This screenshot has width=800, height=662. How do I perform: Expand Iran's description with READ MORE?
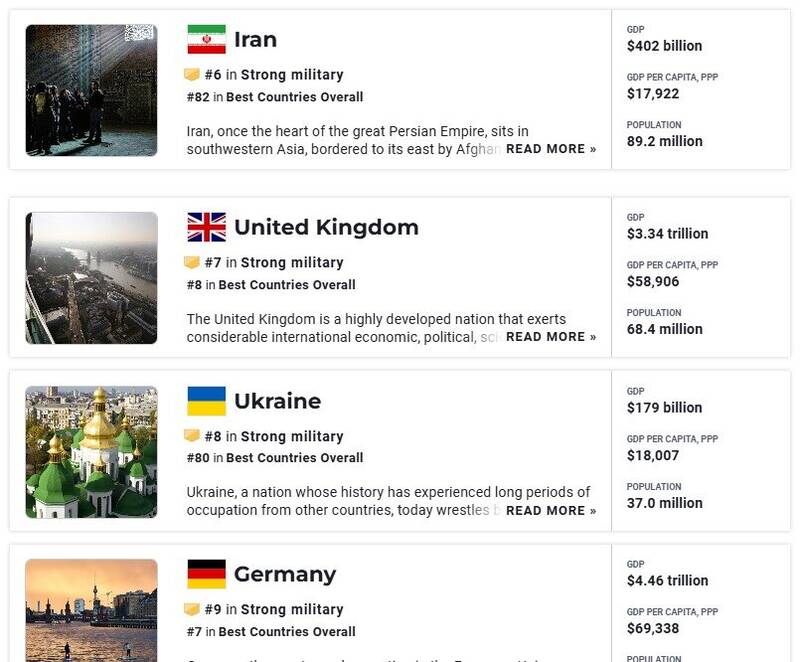[x=550, y=149]
